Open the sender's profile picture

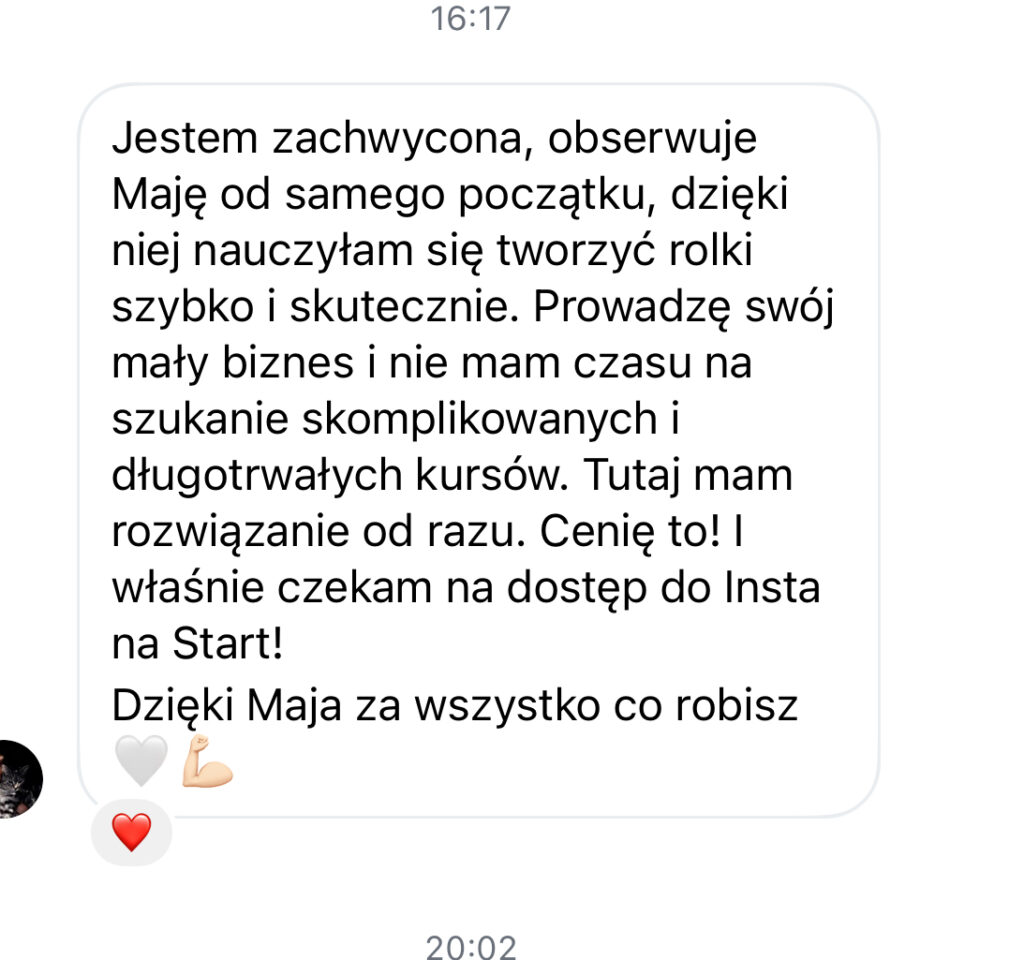tap(18, 779)
